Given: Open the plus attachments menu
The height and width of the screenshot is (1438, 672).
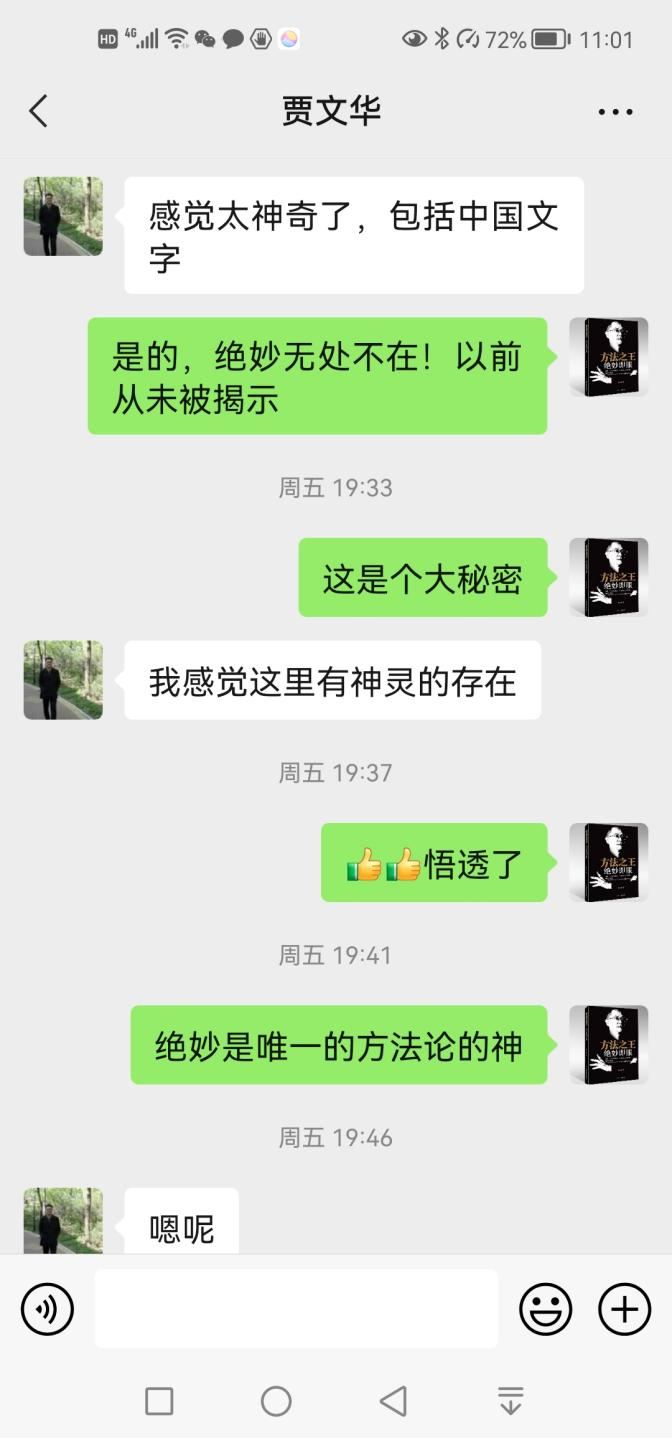Looking at the screenshot, I should tap(624, 1309).
